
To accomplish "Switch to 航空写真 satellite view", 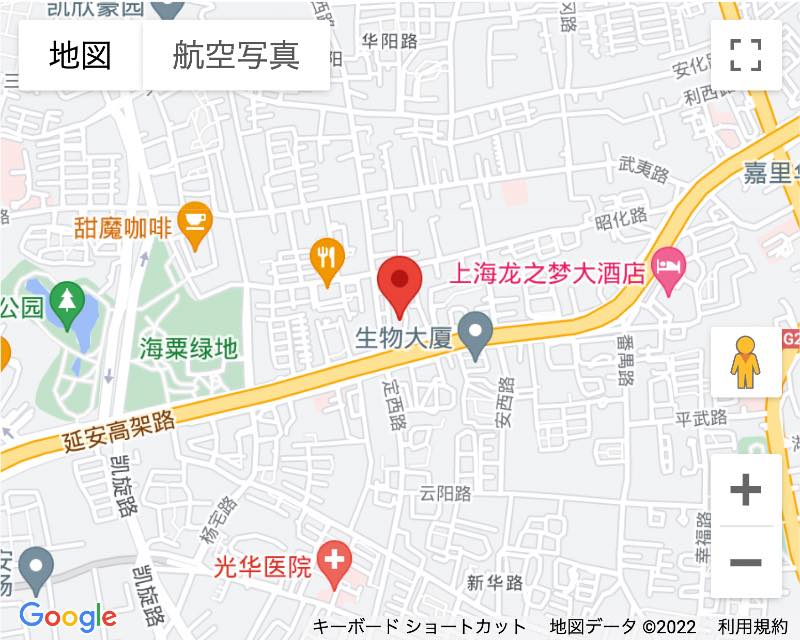I will (x=236, y=55).
